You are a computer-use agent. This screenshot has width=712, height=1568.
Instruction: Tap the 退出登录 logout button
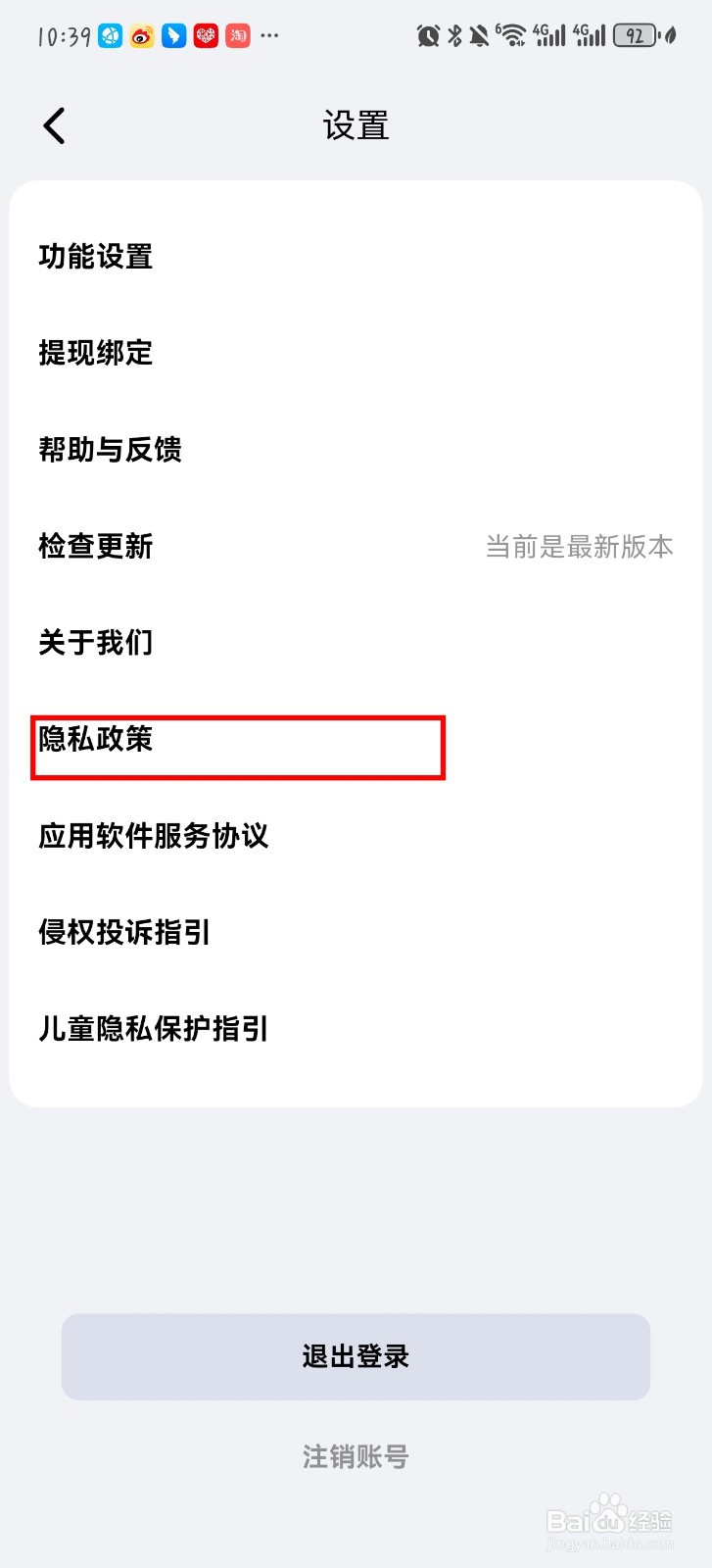(356, 1356)
